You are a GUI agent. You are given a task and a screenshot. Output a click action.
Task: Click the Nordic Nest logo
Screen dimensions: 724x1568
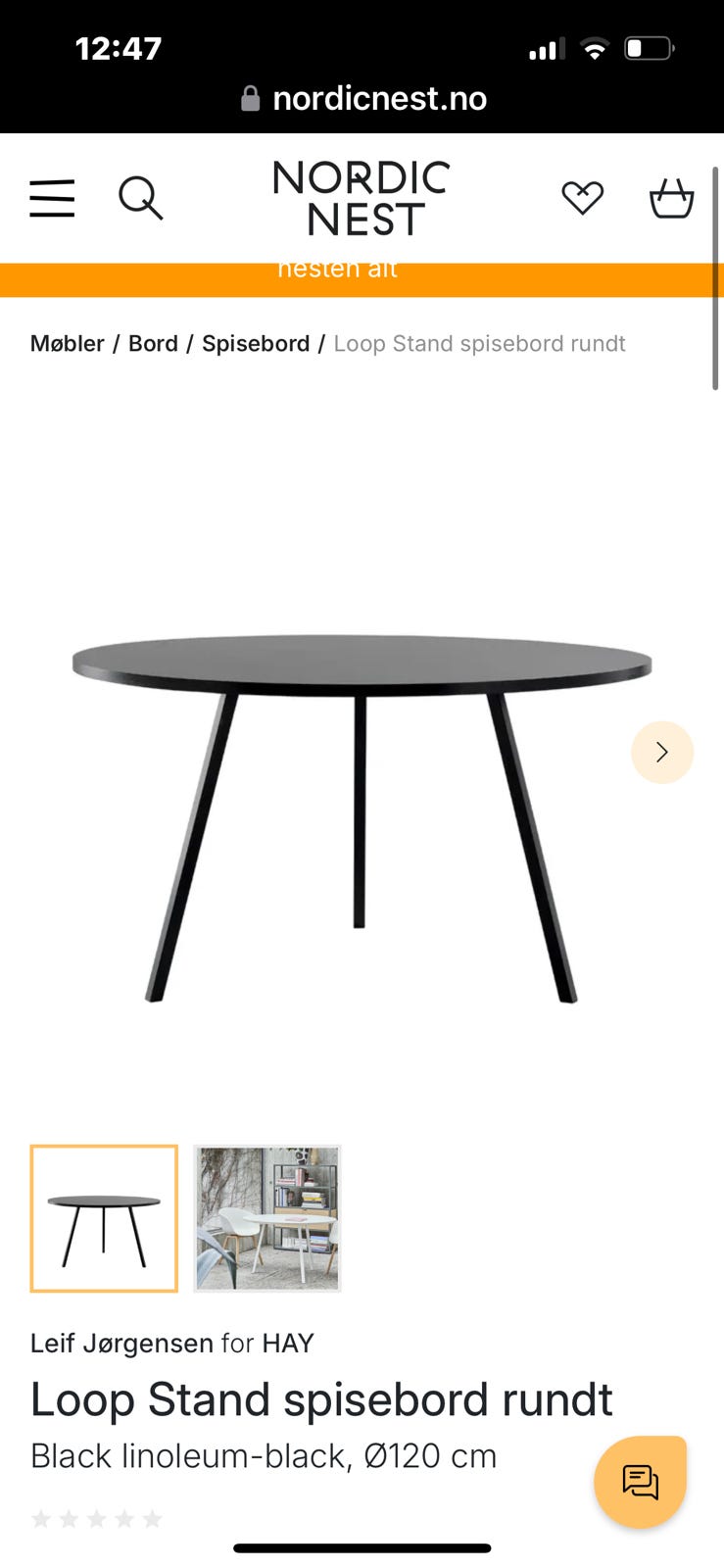[x=361, y=198]
